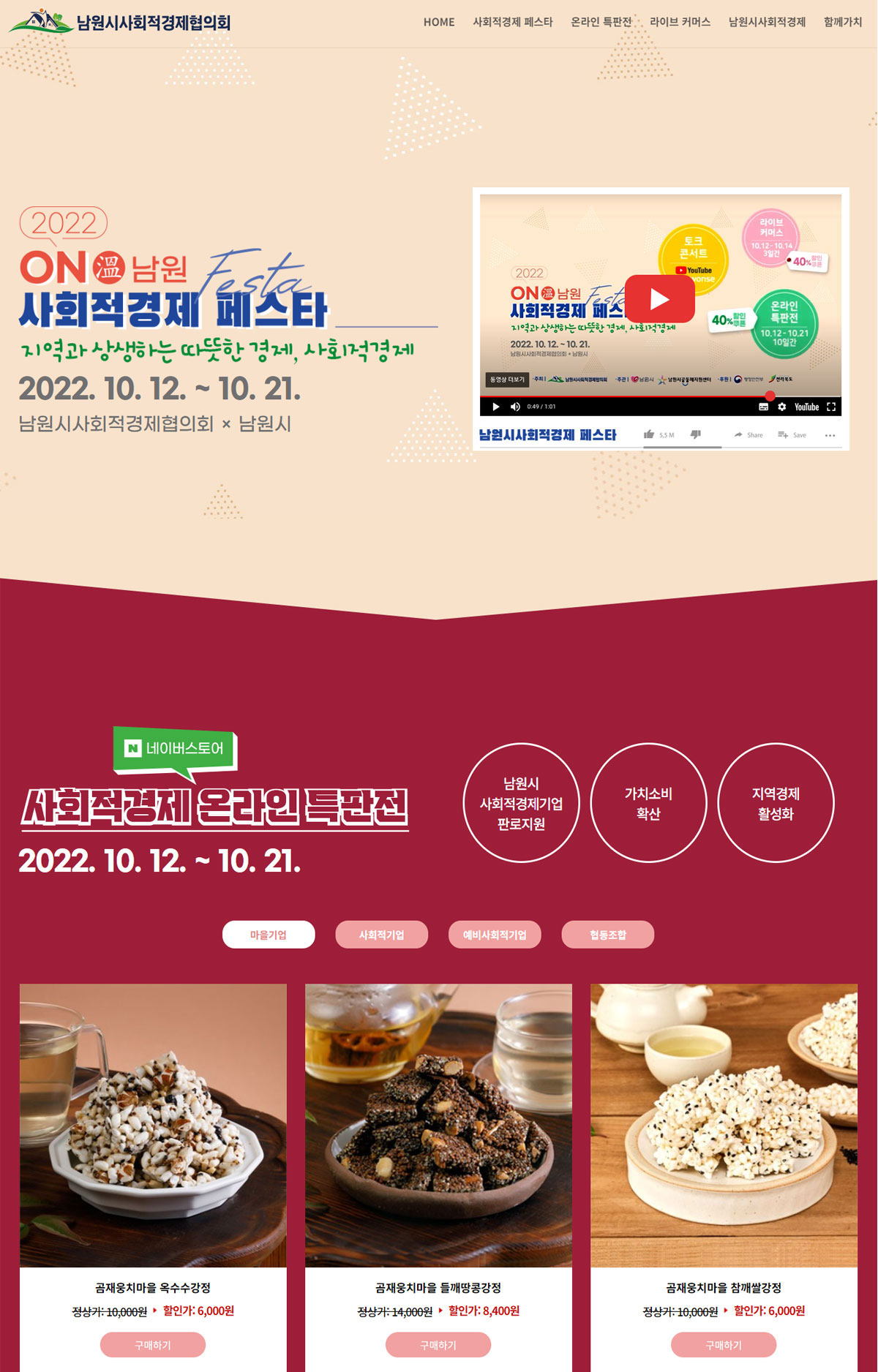Image resolution: width=878 pixels, height=1372 pixels.
Task: Open the HOME menu item
Action: tap(438, 22)
